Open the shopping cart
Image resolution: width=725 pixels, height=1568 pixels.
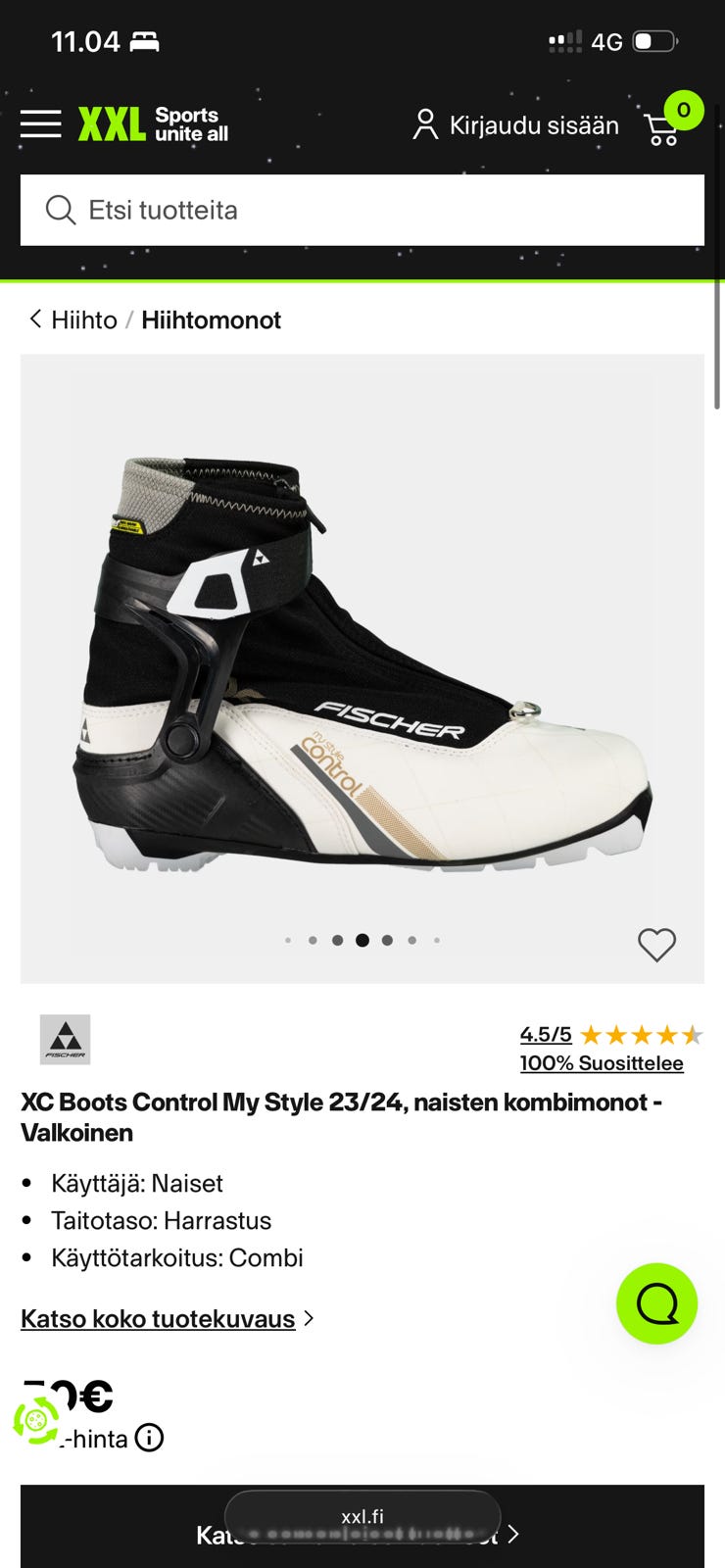[x=664, y=127]
